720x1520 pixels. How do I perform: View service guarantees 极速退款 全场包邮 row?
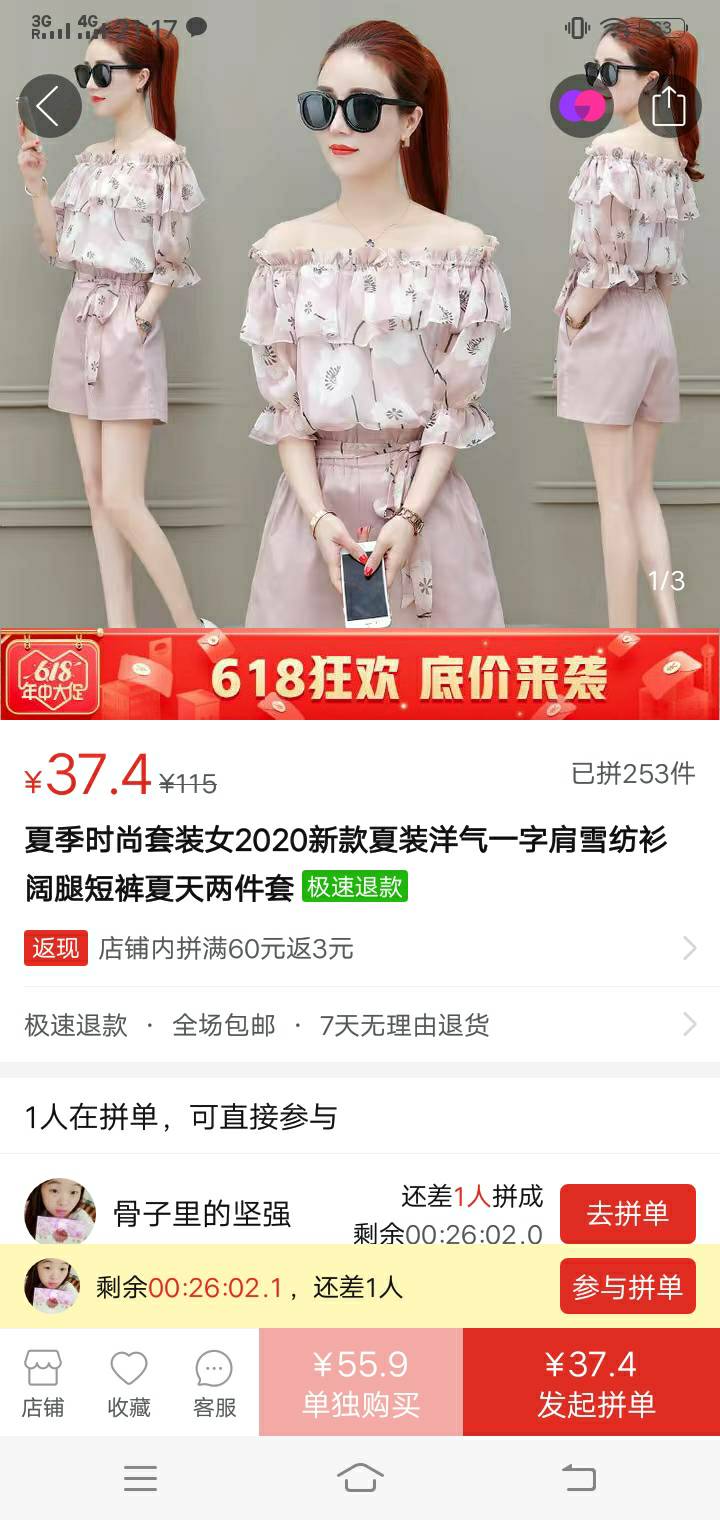click(360, 1025)
